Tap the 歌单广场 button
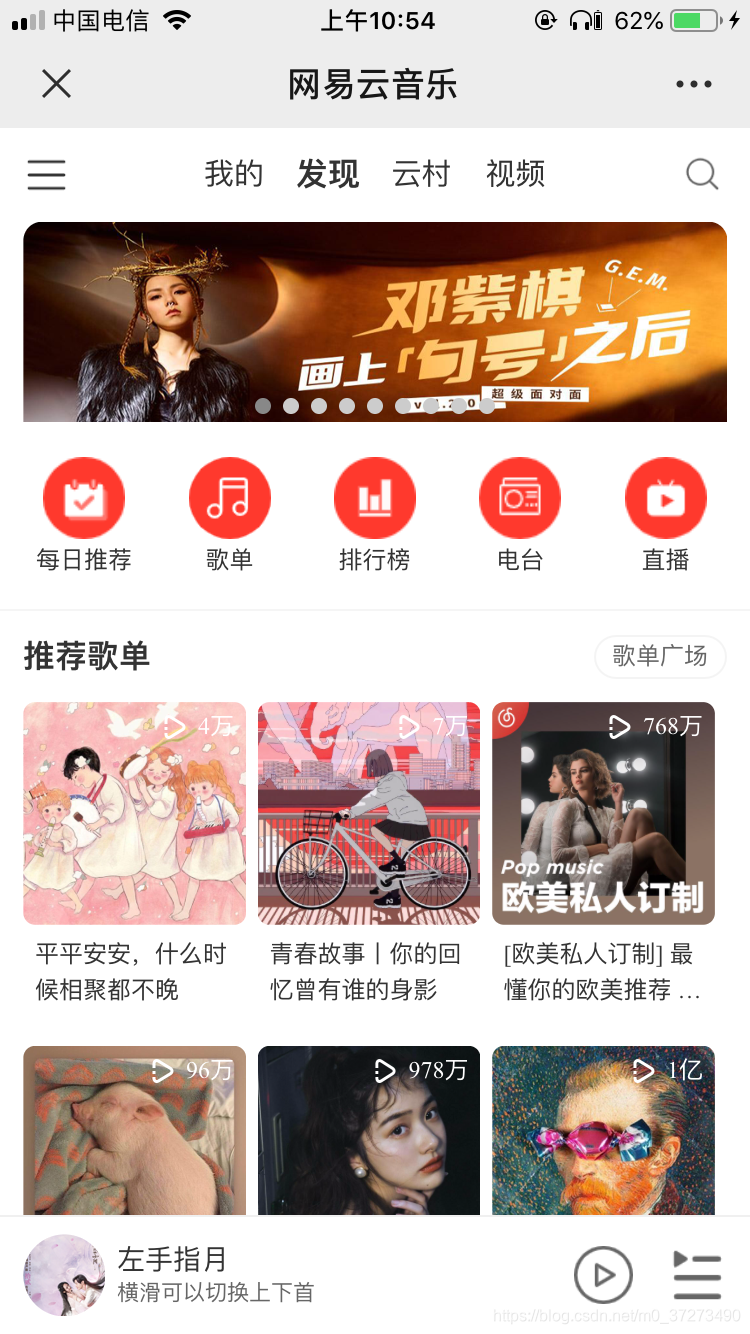This screenshot has width=750, height=1334. 660,656
